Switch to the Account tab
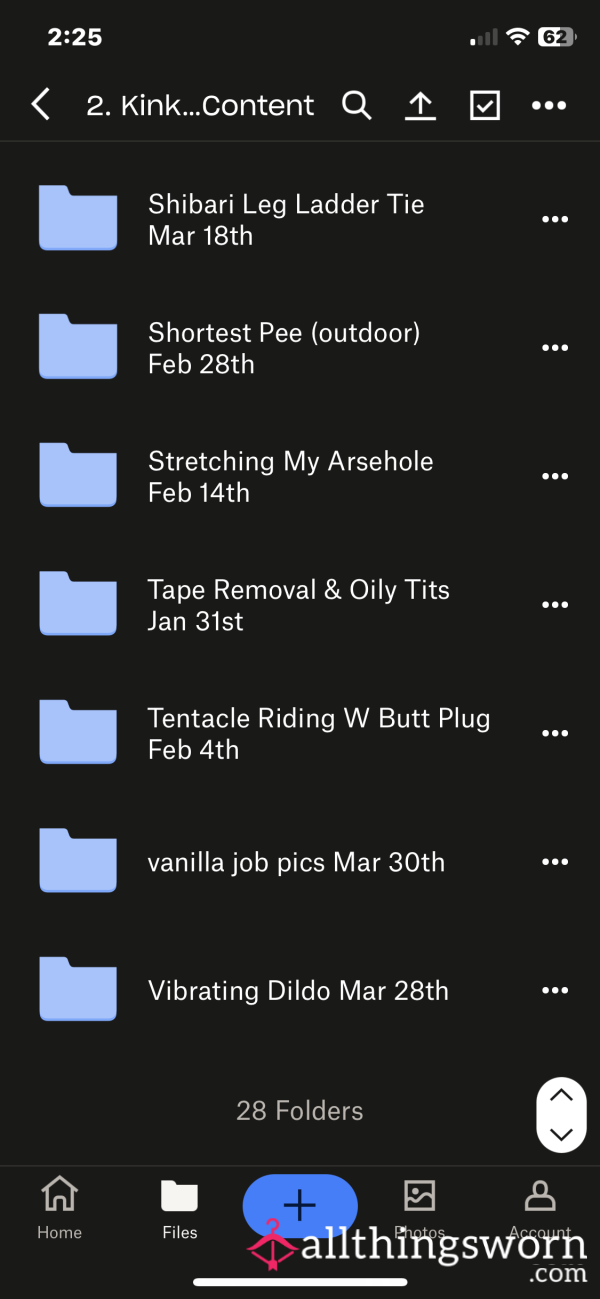The height and width of the screenshot is (1299, 600). tap(540, 1209)
